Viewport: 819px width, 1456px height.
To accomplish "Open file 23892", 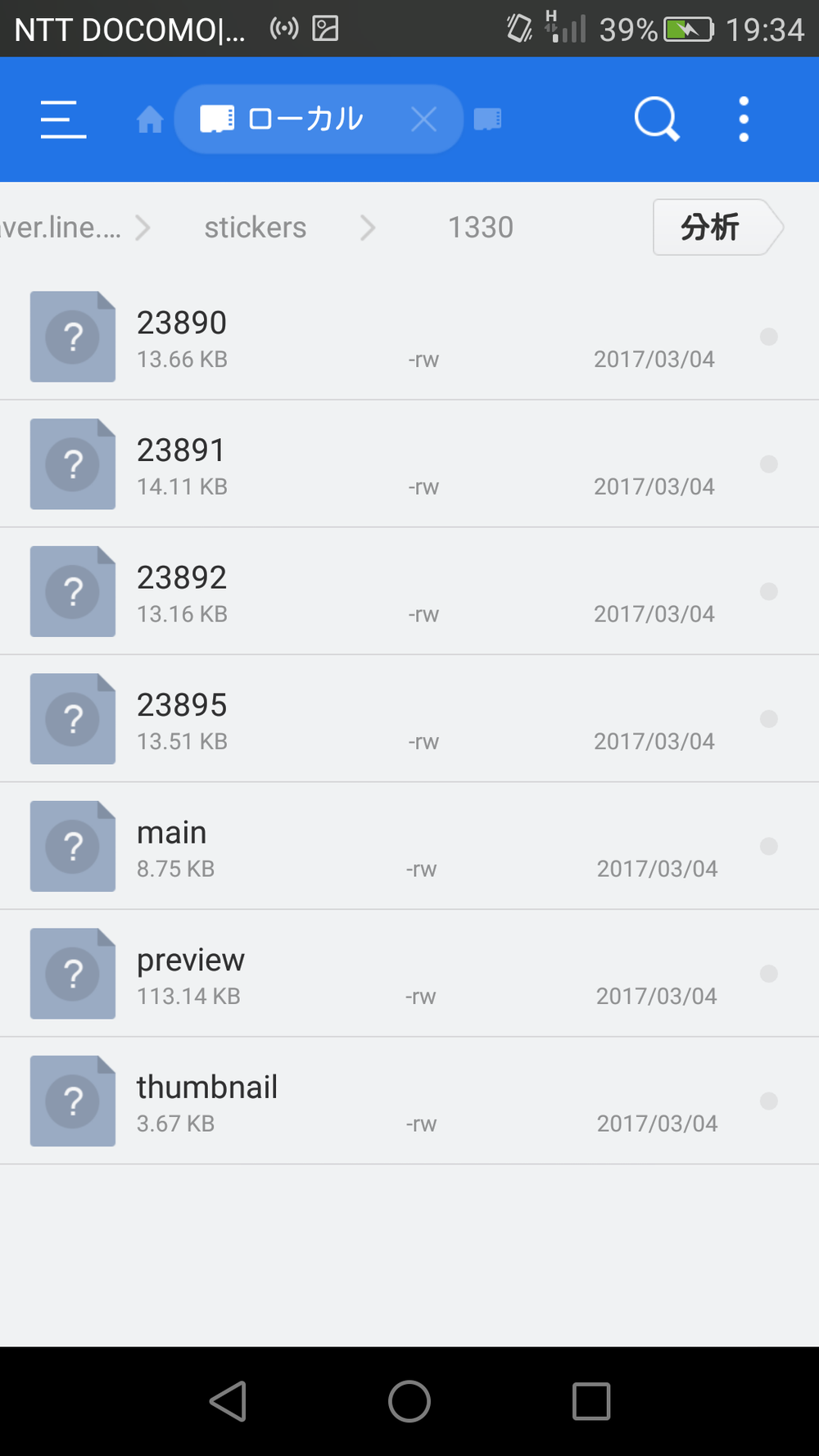I will [x=409, y=591].
